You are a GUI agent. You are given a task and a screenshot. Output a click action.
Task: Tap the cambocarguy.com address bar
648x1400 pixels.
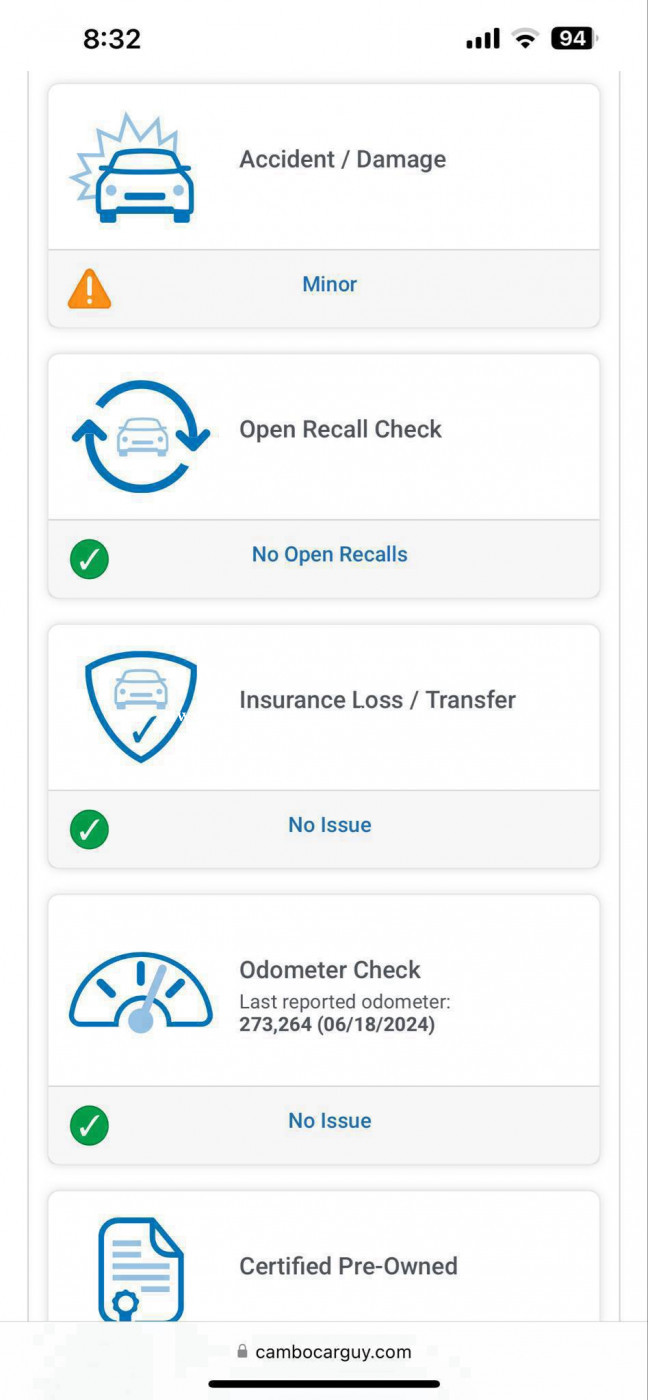tap(324, 1352)
